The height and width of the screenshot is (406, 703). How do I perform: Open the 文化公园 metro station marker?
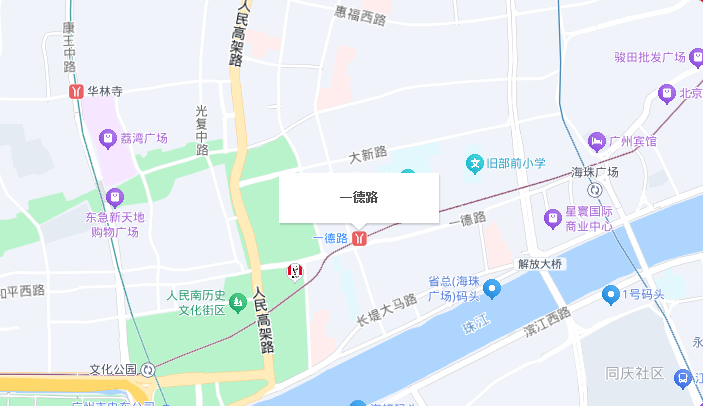(148, 369)
